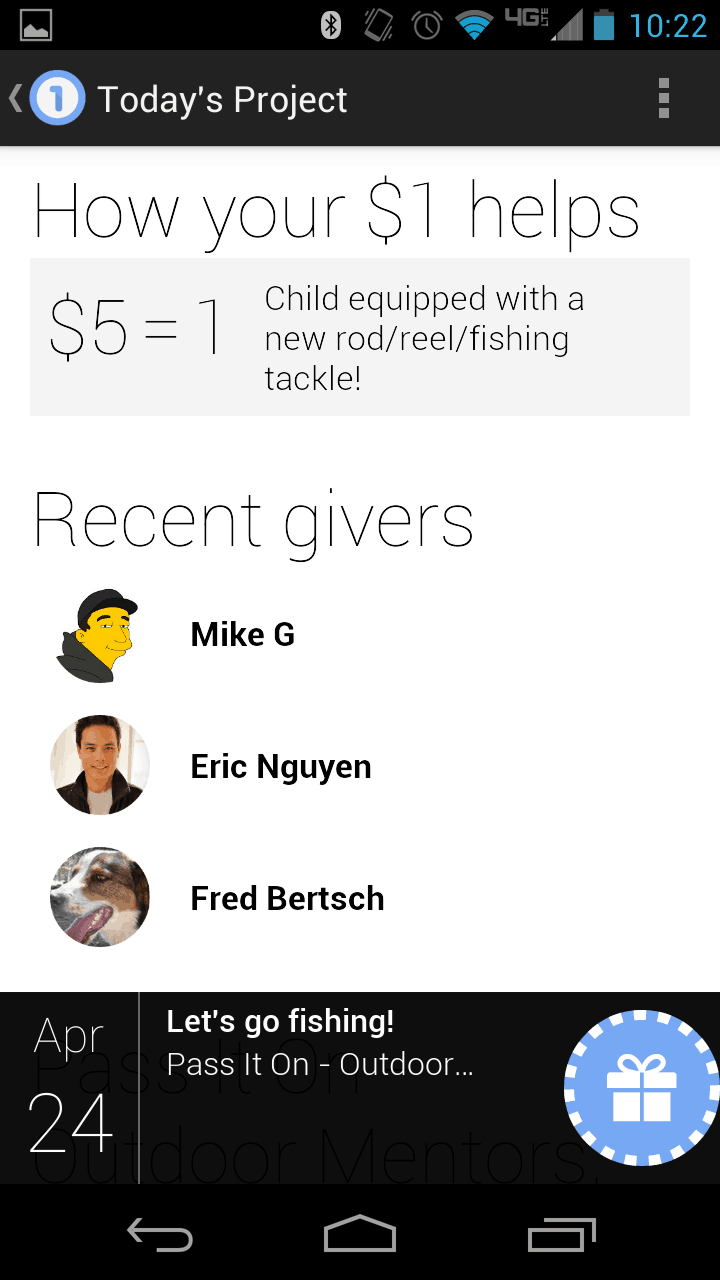This screenshot has width=720, height=1280.
Task: Go to the home screen
Action: coord(360,1236)
